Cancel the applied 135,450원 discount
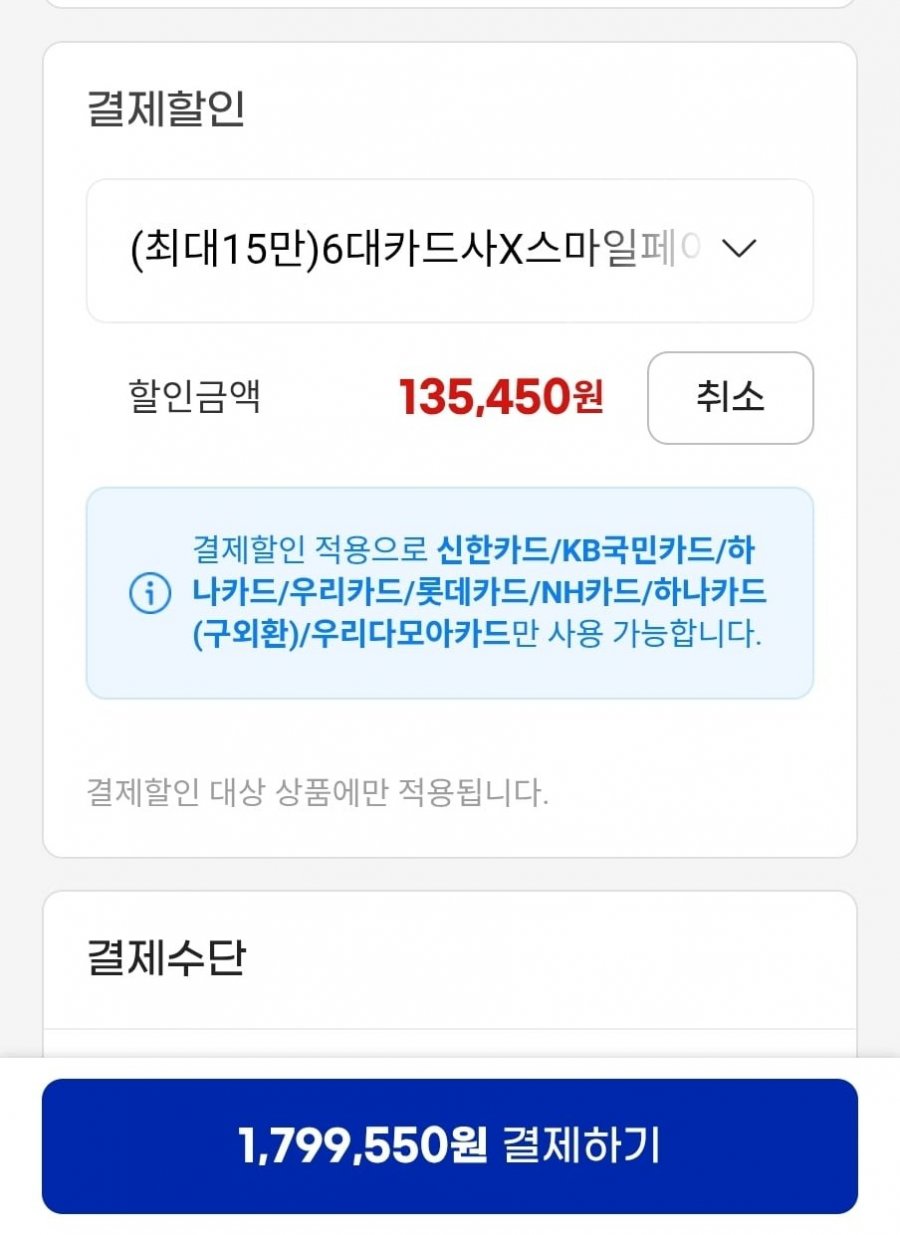The image size is (900, 1235). 730,398
